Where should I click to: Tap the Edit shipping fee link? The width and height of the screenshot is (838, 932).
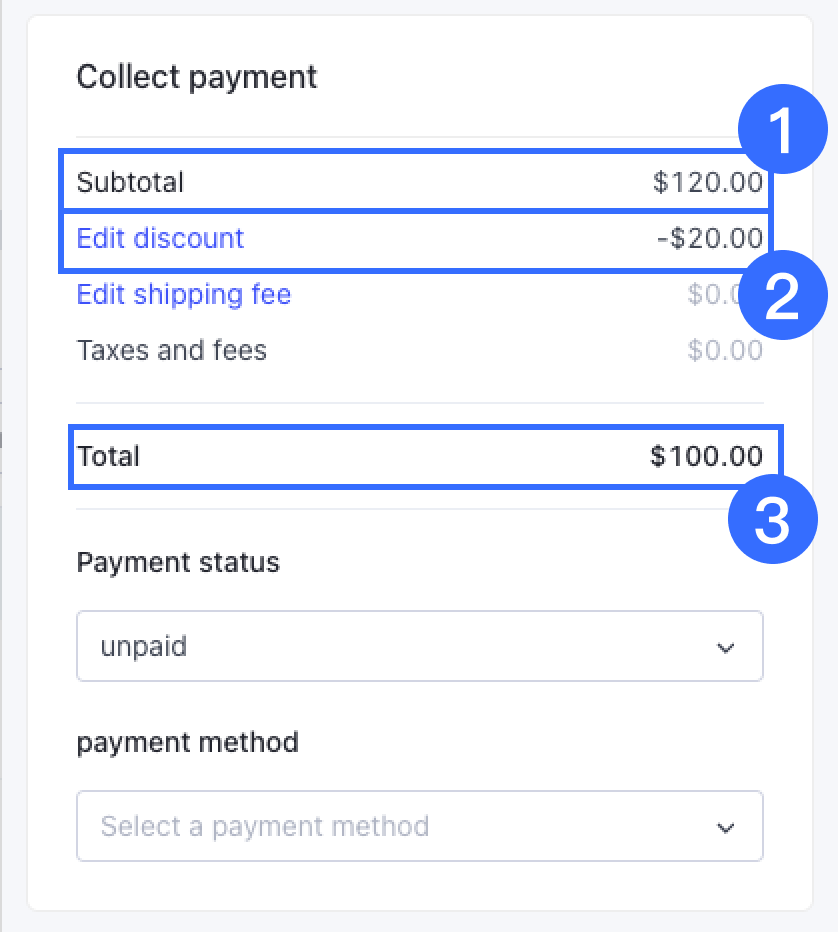(x=184, y=295)
